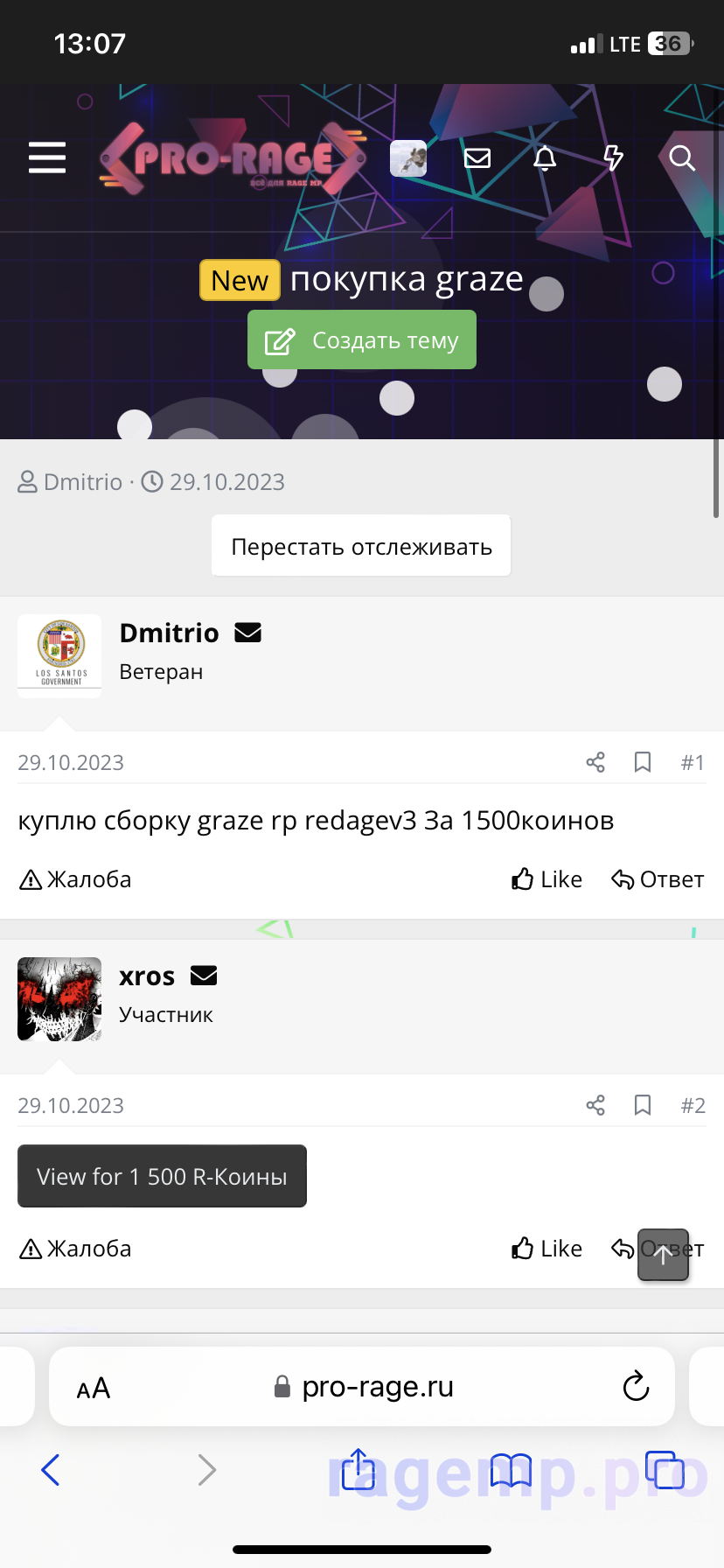The width and height of the screenshot is (724, 1568).
Task: Like xros's post
Action: click(547, 1249)
